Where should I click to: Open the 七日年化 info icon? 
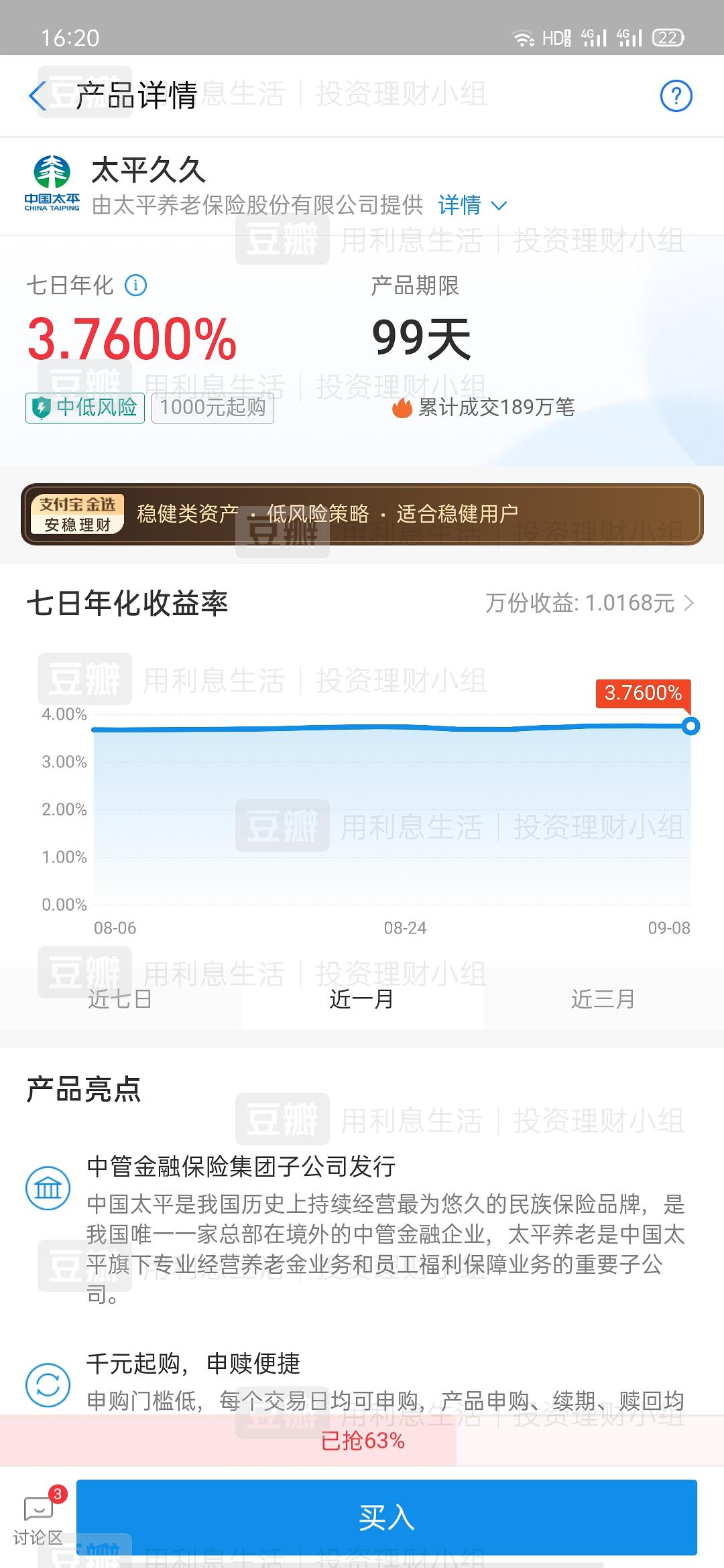(x=136, y=285)
